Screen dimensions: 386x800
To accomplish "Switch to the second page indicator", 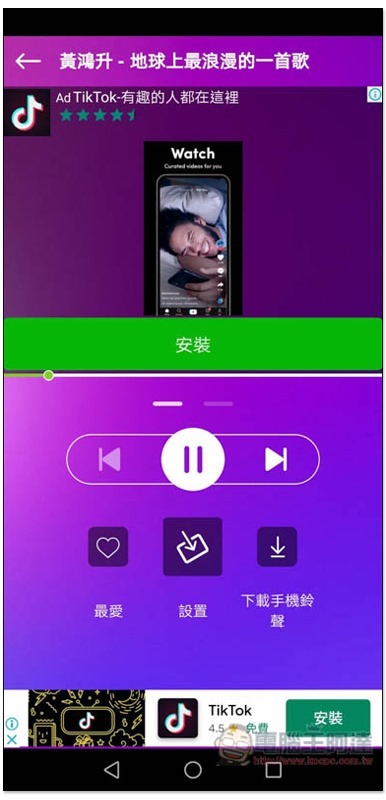I will pyautogui.click(x=218, y=404).
